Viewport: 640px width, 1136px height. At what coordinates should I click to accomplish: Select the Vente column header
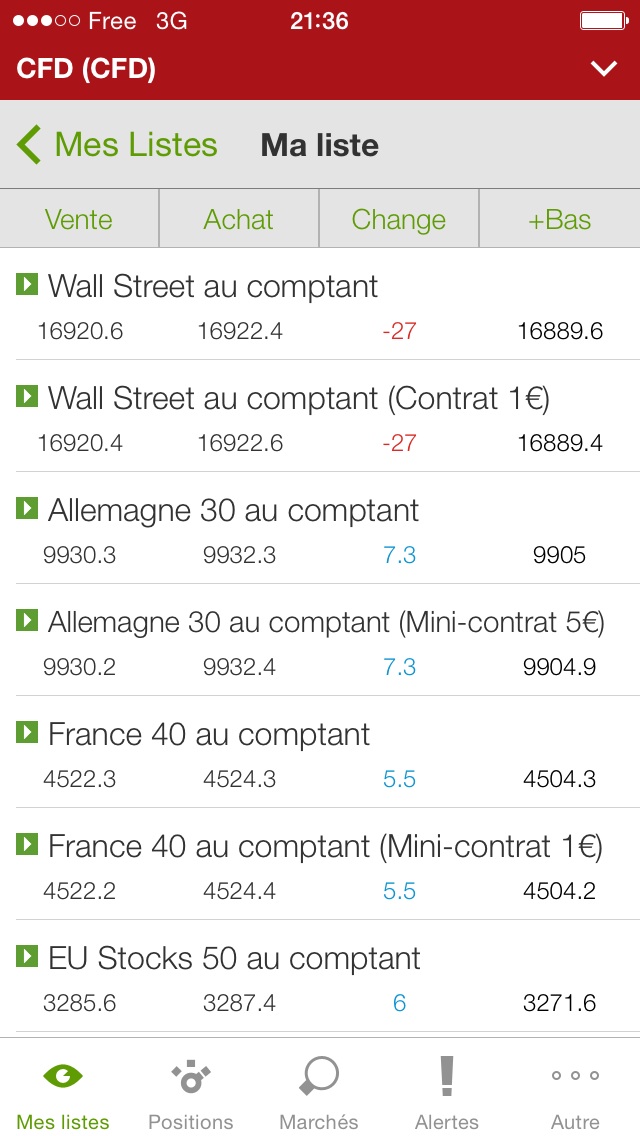click(x=79, y=220)
